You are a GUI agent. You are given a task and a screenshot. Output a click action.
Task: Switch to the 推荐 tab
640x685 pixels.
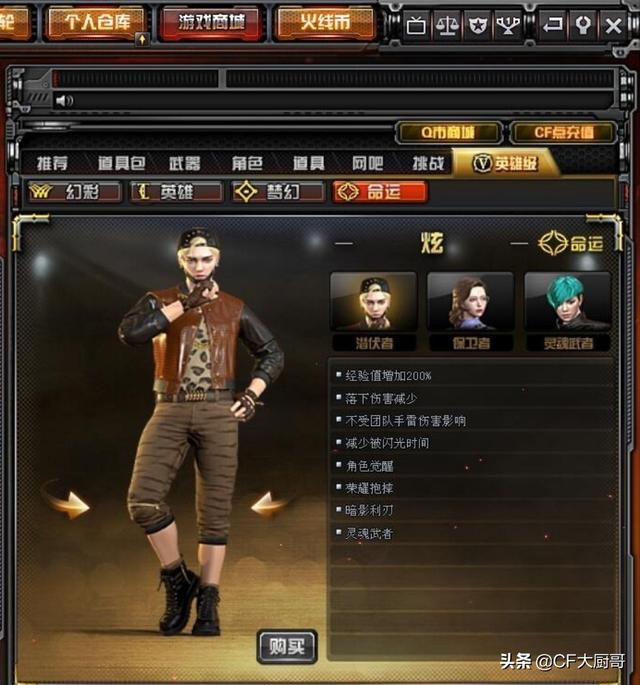tap(52, 164)
